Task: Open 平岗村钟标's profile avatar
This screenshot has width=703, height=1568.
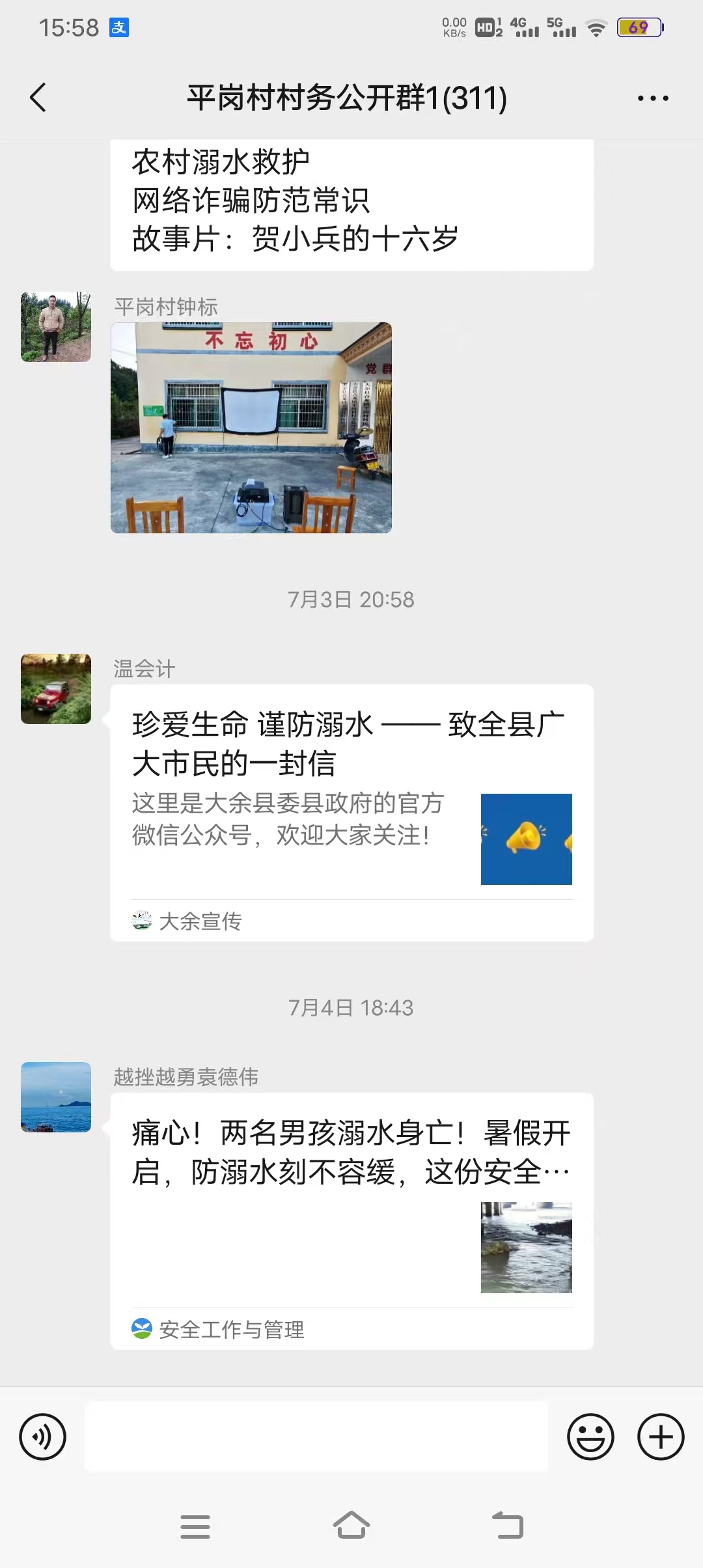Action: click(x=56, y=327)
